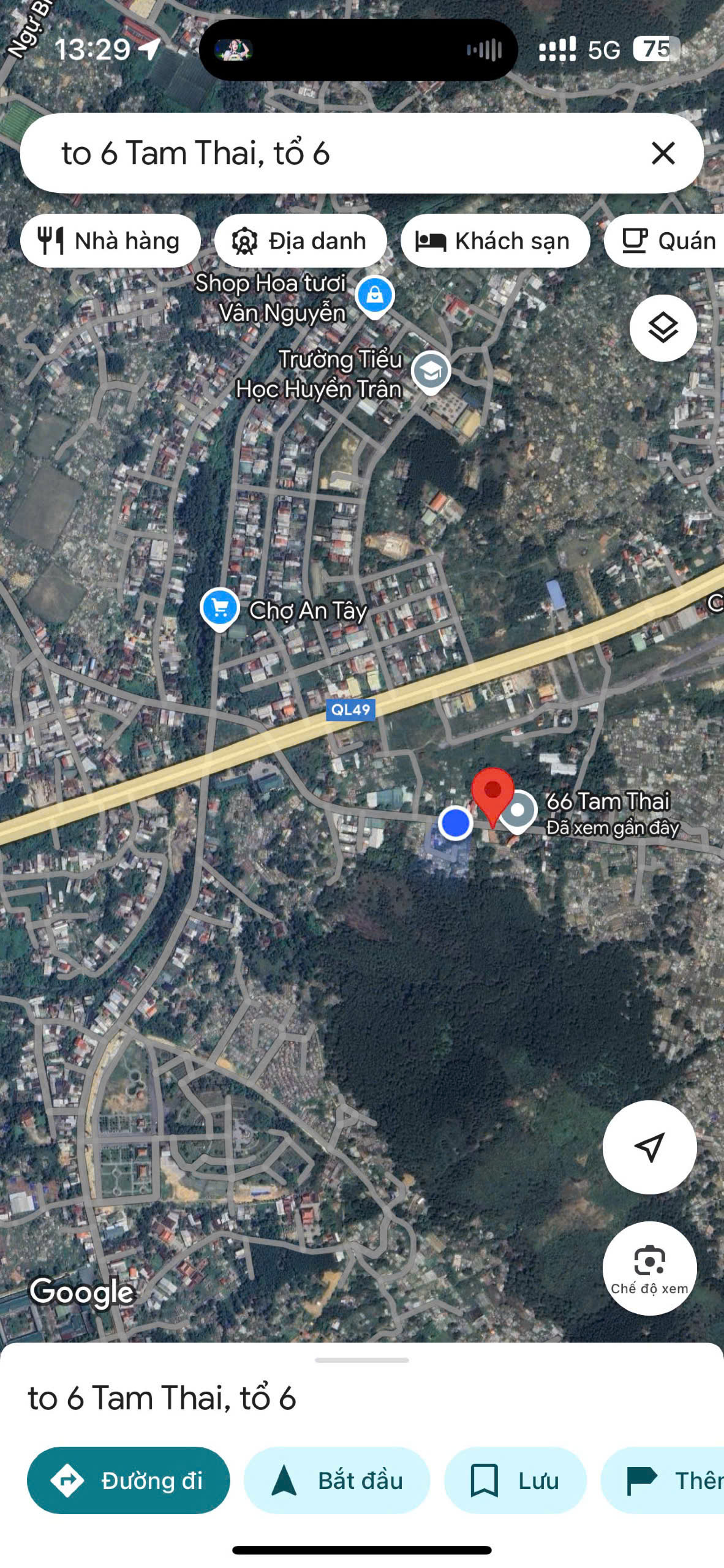The height and width of the screenshot is (1568, 724).
Task: Center map on my current location
Action: click(x=649, y=1147)
